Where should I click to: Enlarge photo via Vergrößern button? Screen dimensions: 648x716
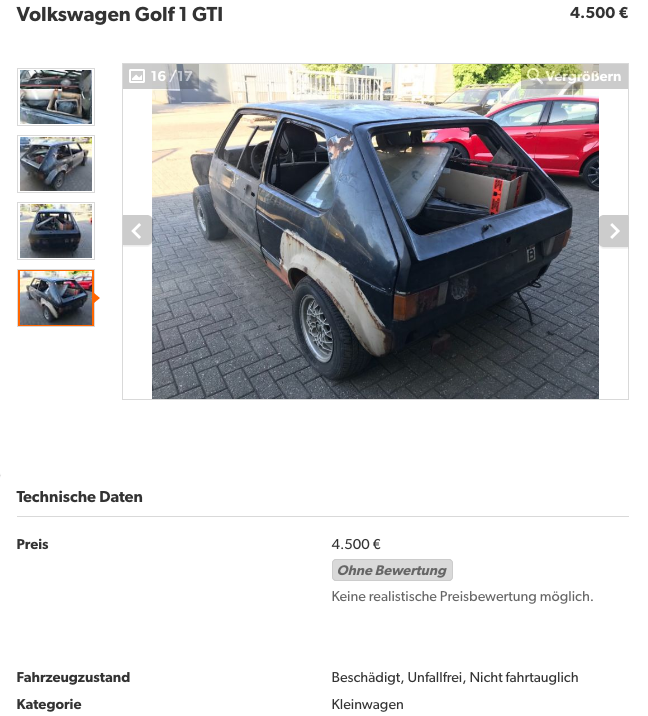(574, 76)
